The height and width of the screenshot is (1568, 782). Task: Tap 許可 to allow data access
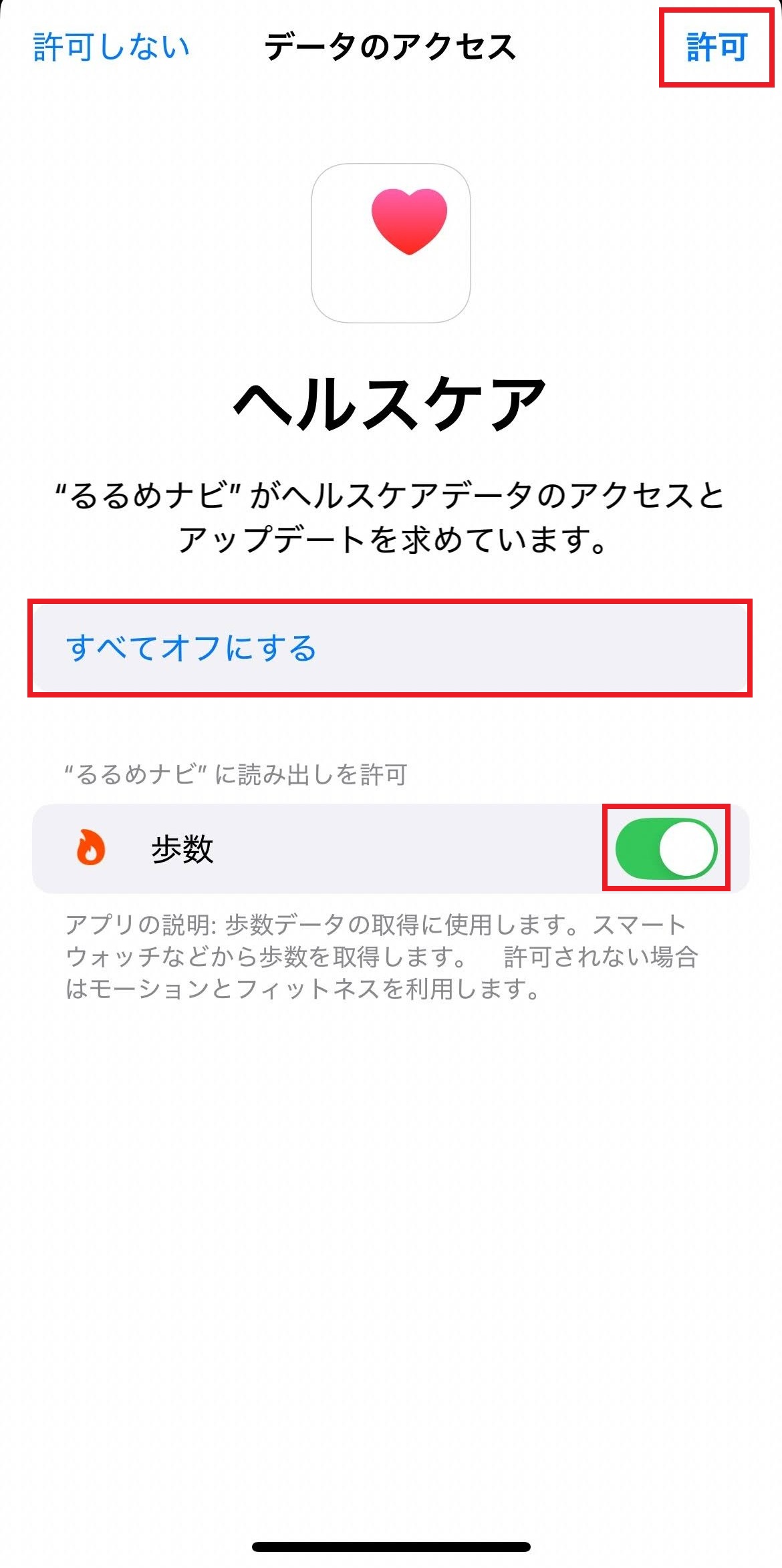point(716,47)
